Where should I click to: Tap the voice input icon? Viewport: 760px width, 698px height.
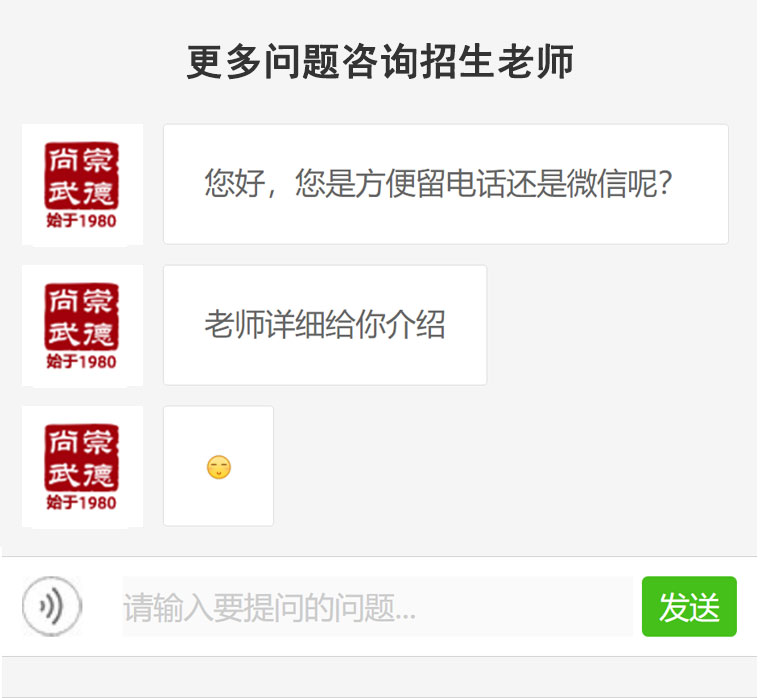51,606
